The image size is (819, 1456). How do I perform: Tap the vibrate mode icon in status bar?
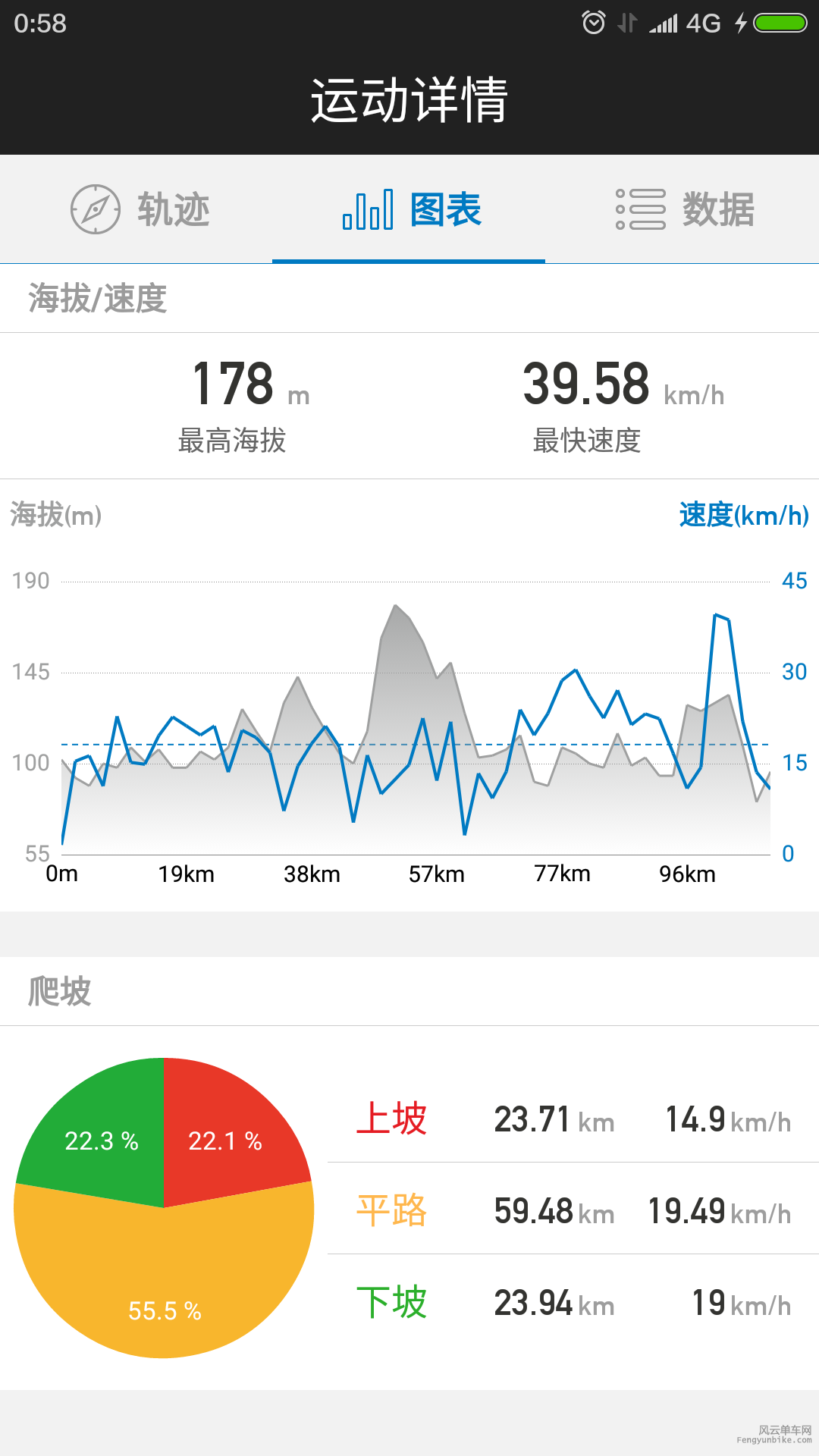[x=626, y=23]
